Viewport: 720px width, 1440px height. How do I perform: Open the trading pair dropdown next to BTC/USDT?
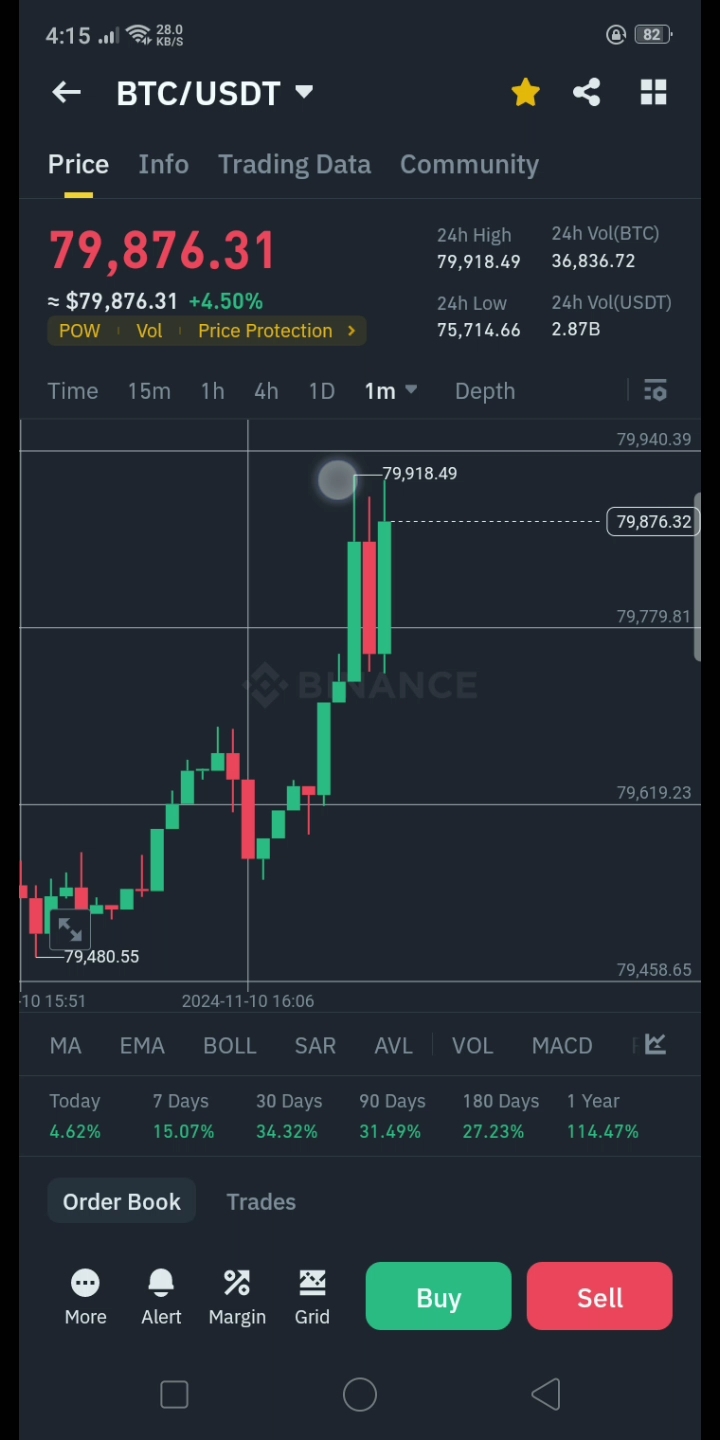click(x=304, y=92)
